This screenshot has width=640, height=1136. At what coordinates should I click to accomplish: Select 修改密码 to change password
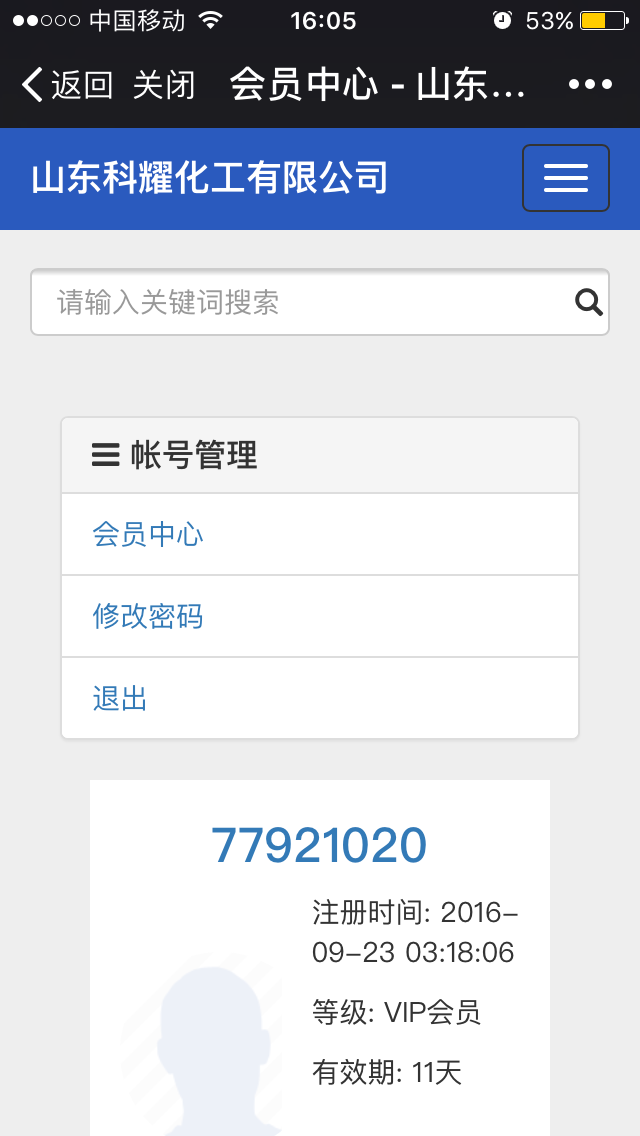coord(148,616)
